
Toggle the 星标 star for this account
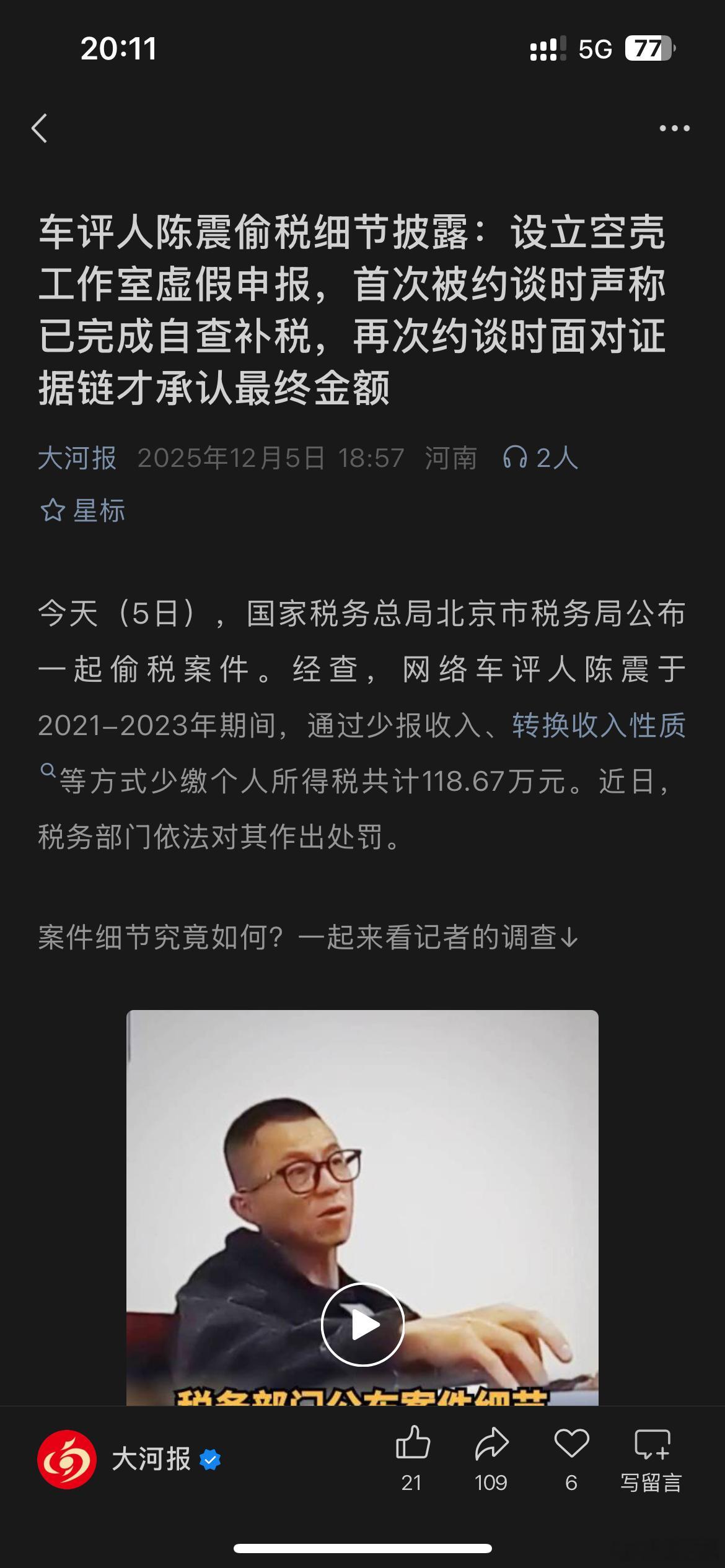[x=84, y=510]
